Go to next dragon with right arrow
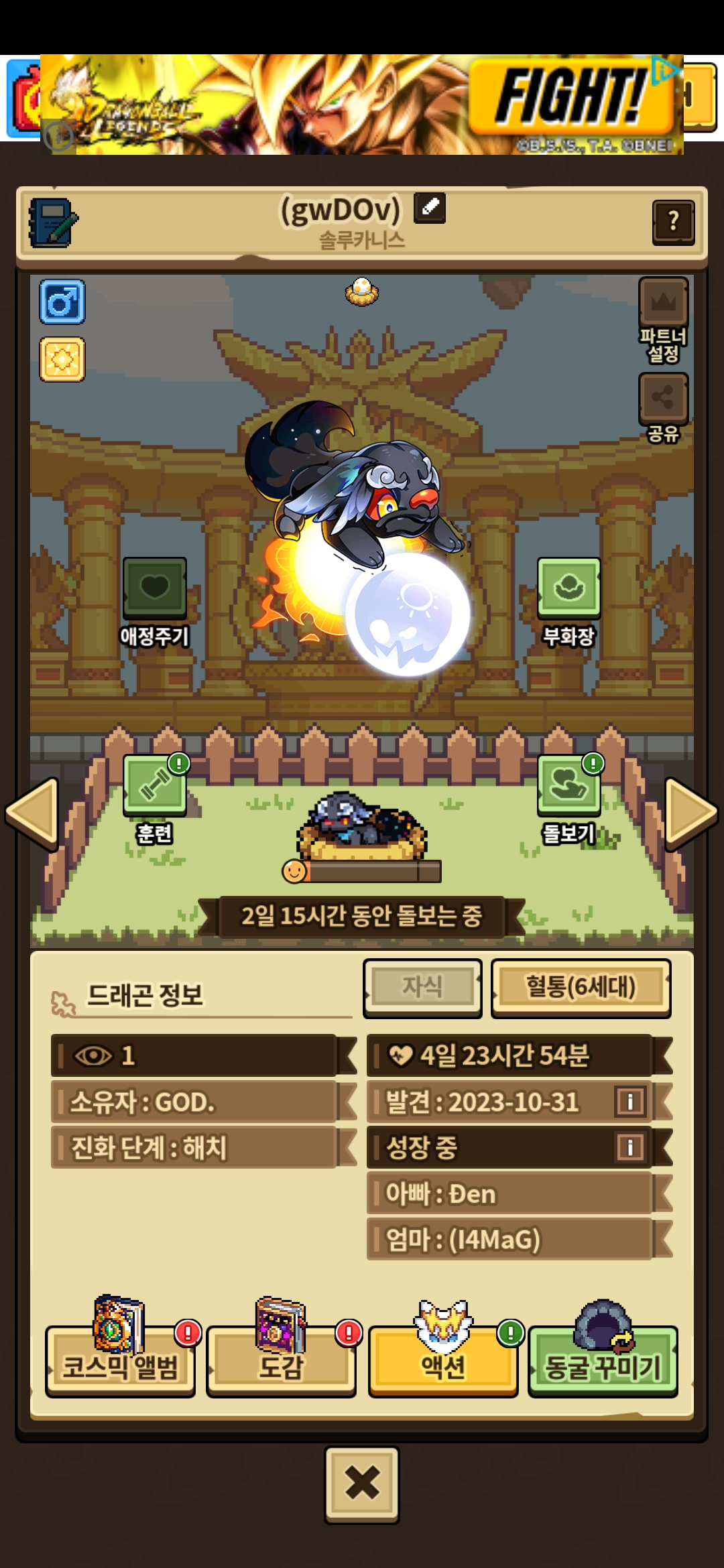Screen dimensions: 724x1568 click(691, 813)
